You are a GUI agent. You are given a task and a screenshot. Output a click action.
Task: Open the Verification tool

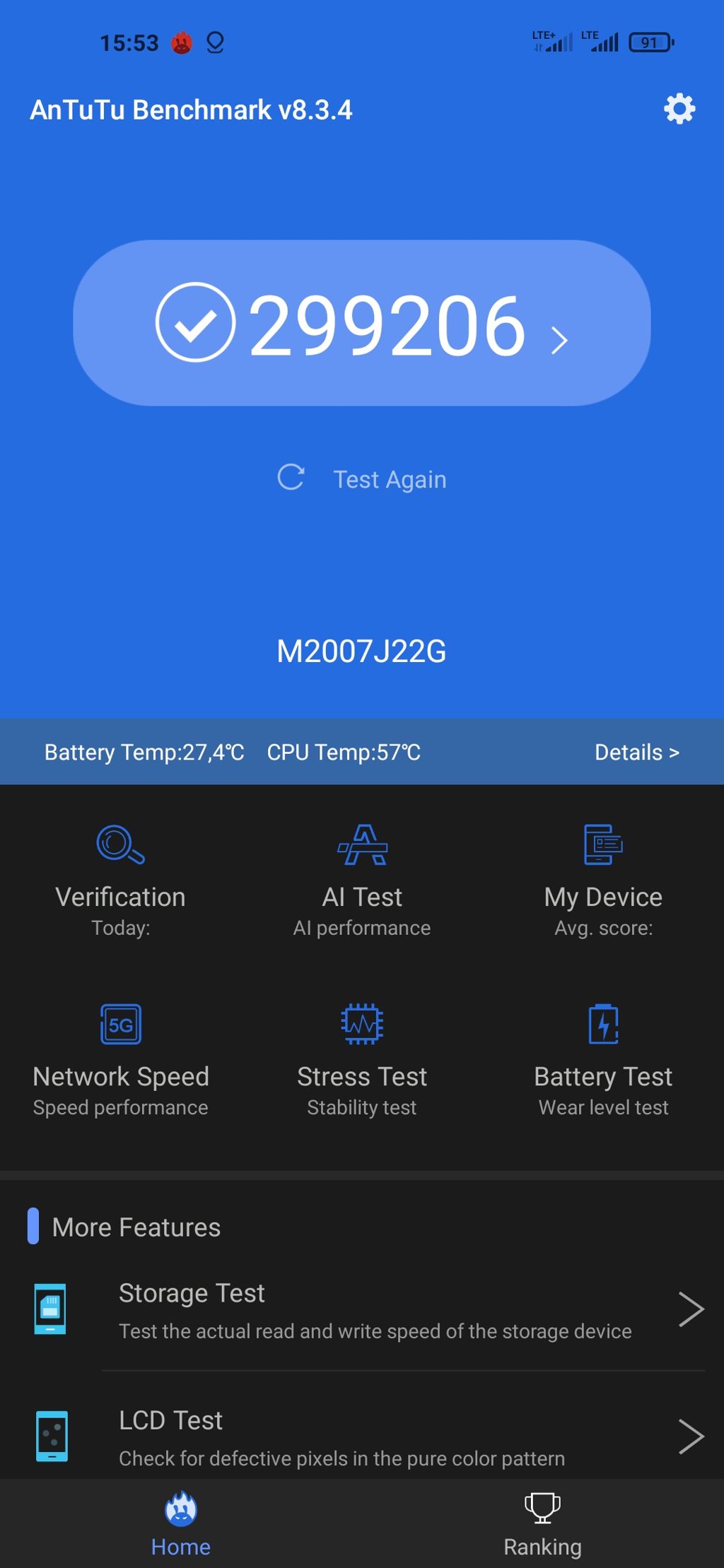coord(121,880)
